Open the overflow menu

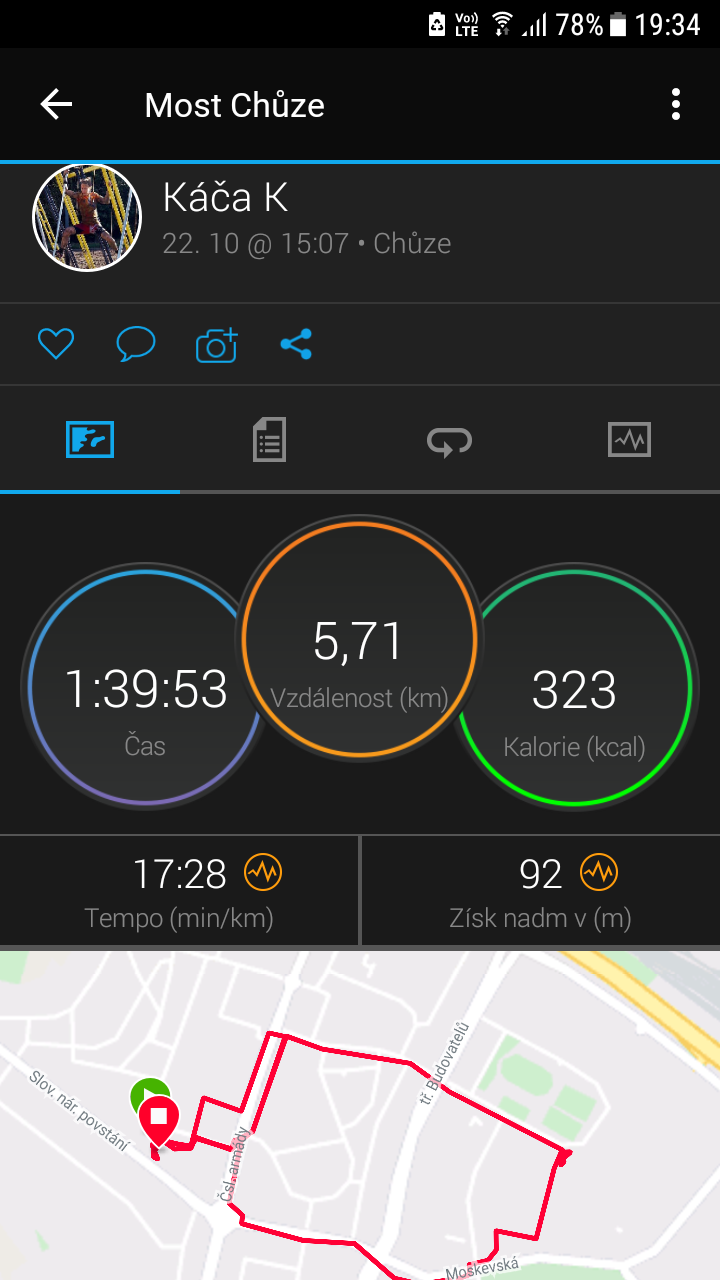point(676,104)
